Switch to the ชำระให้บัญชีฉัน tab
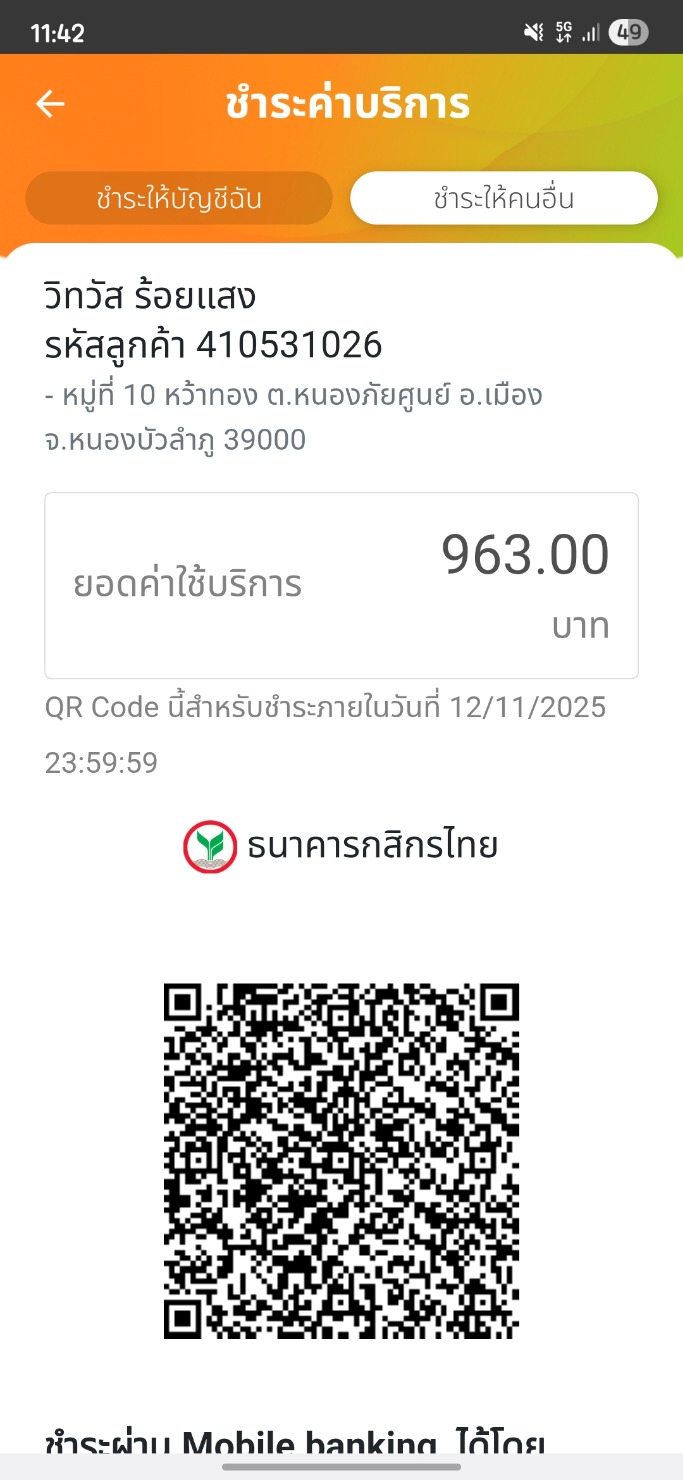The image size is (683, 1480). coord(179,198)
